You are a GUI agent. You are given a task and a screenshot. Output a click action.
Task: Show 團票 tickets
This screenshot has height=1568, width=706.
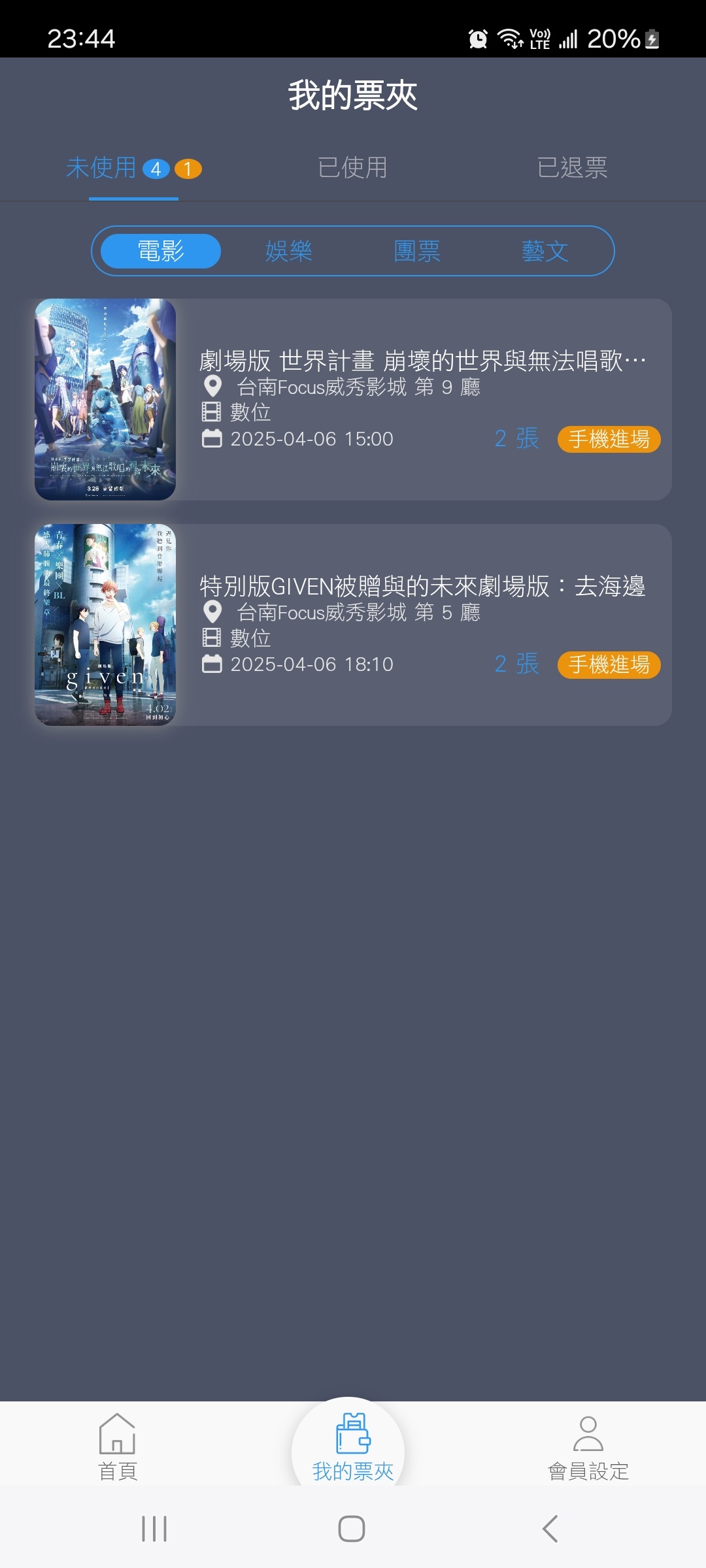click(417, 252)
